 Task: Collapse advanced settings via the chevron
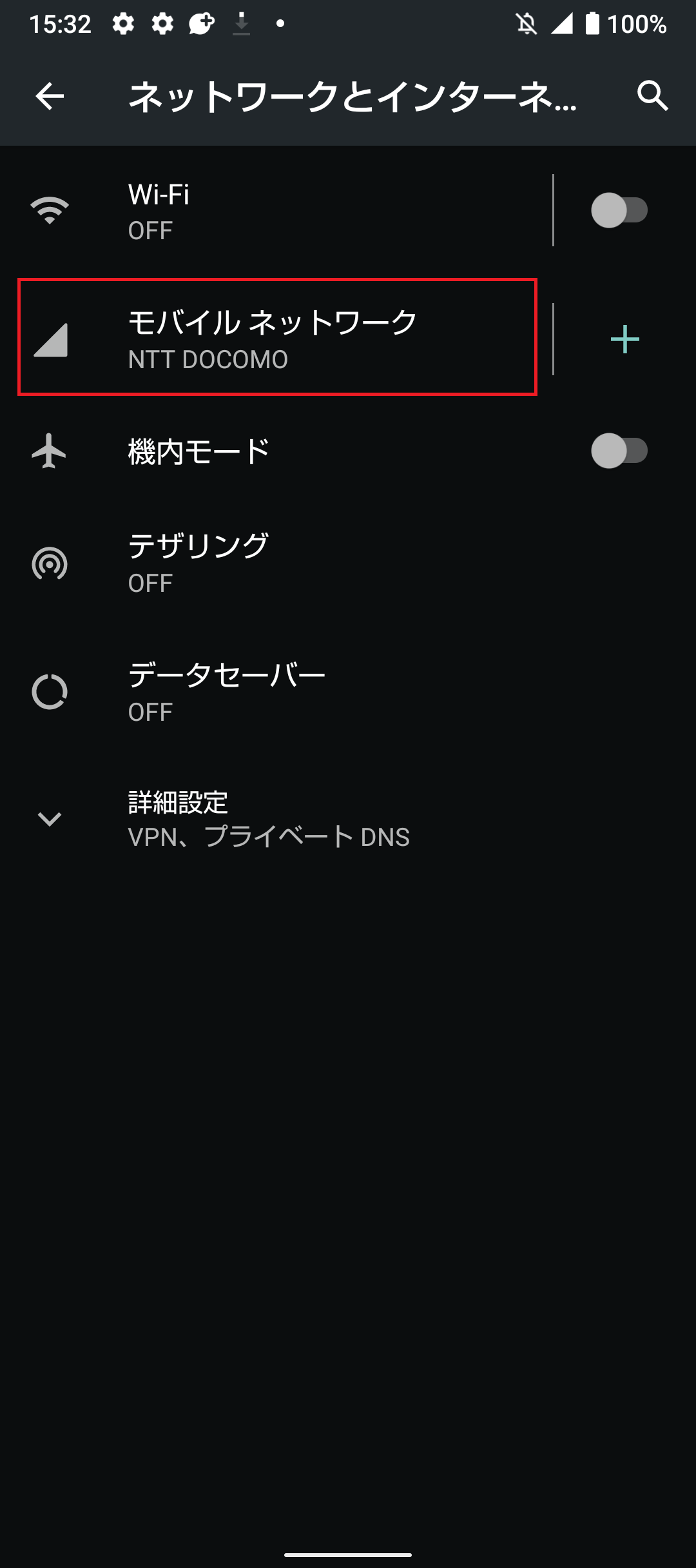click(49, 820)
